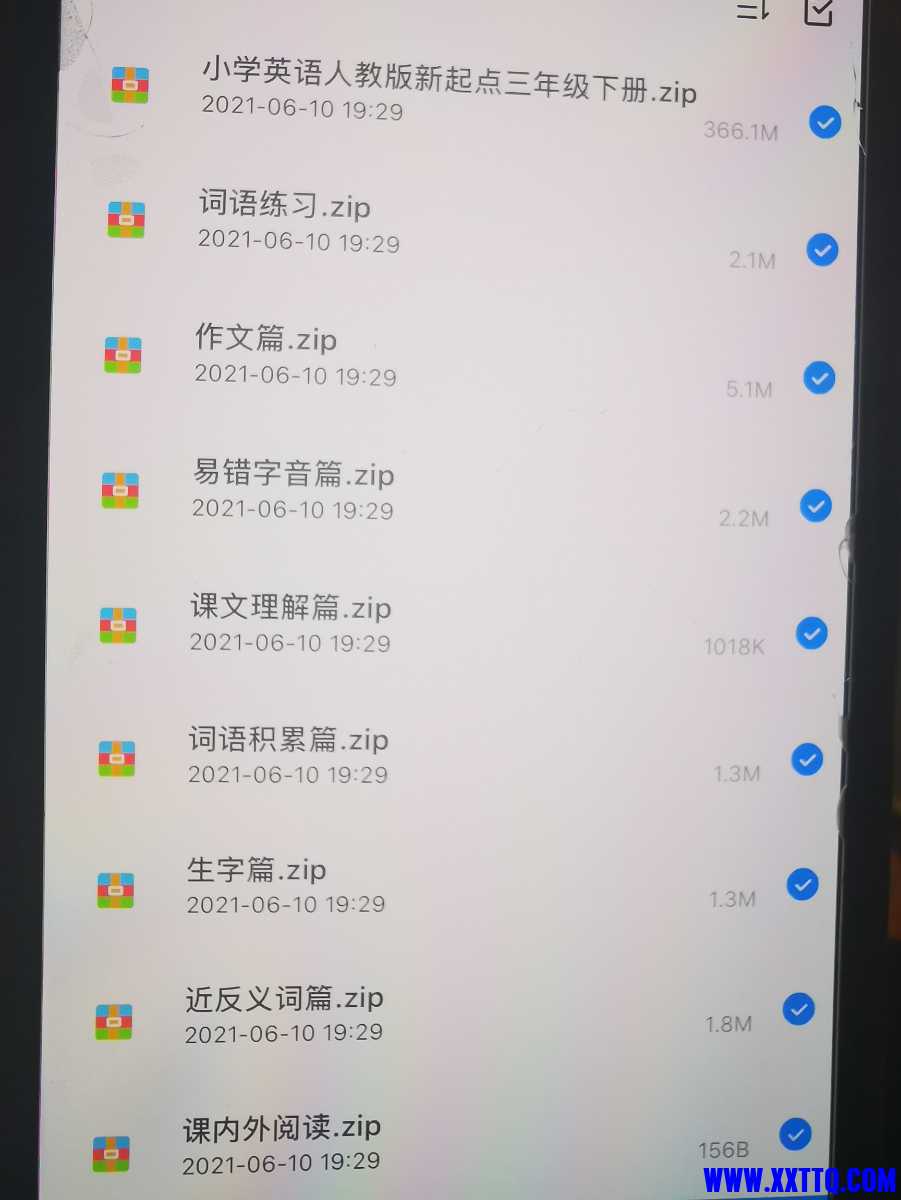Uncheck 作文篇.zip

pos(819,378)
